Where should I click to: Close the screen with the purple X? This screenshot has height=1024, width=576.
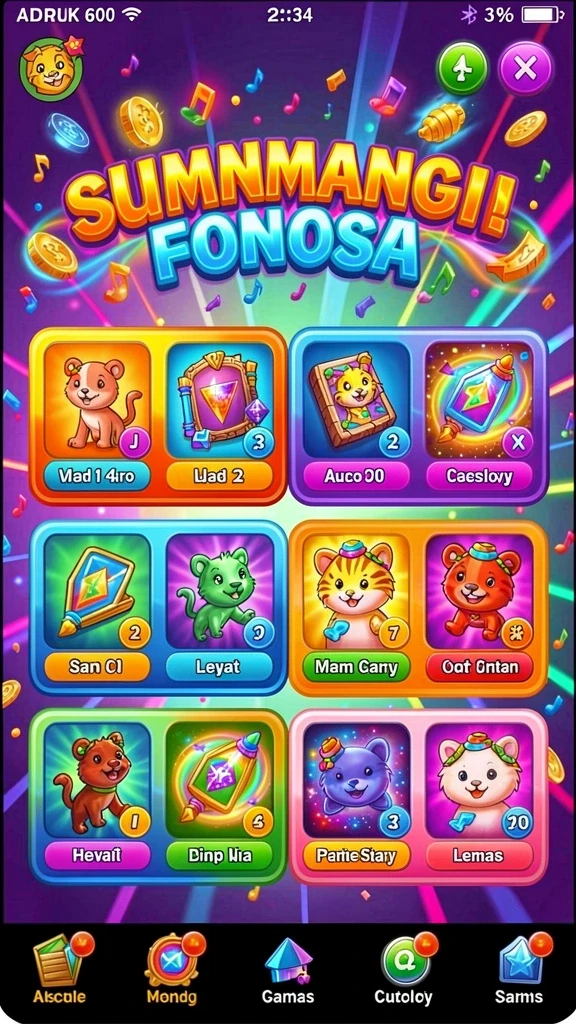(525, 69)
